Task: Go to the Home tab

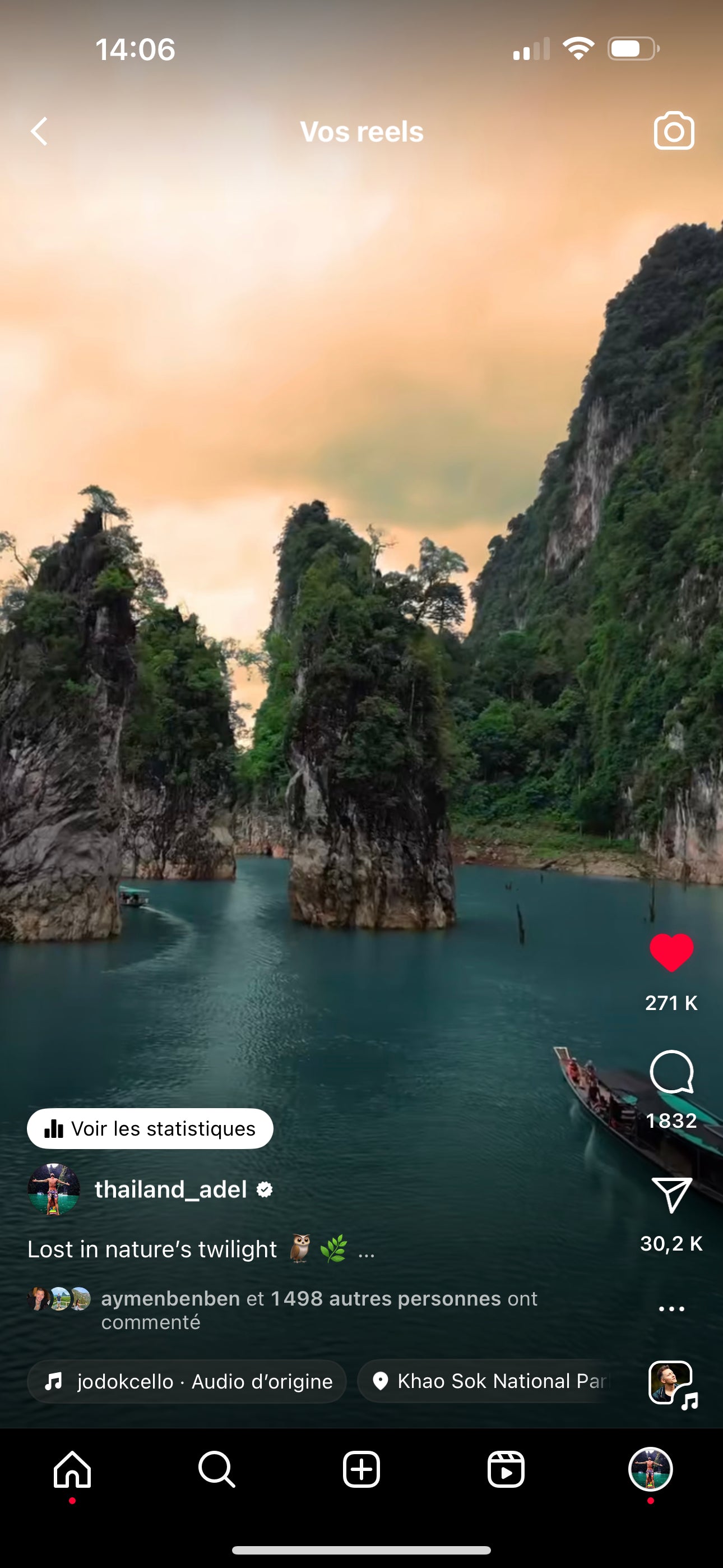Action: tap(72, 1469)
